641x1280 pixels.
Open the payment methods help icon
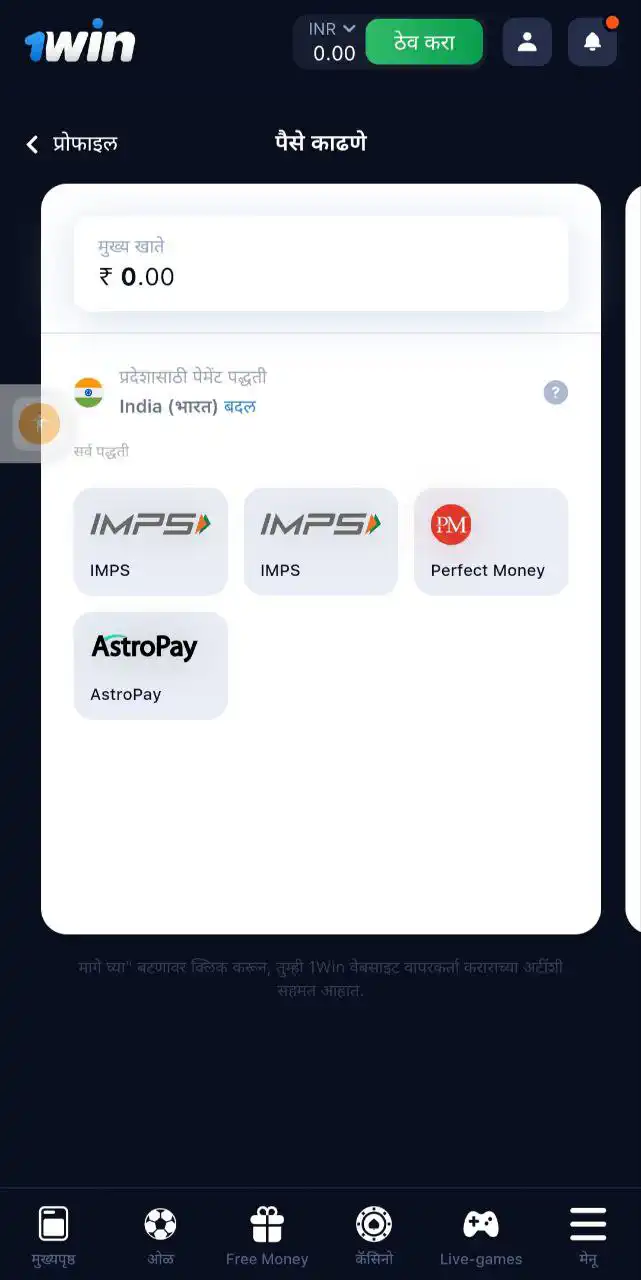[555, 392]
